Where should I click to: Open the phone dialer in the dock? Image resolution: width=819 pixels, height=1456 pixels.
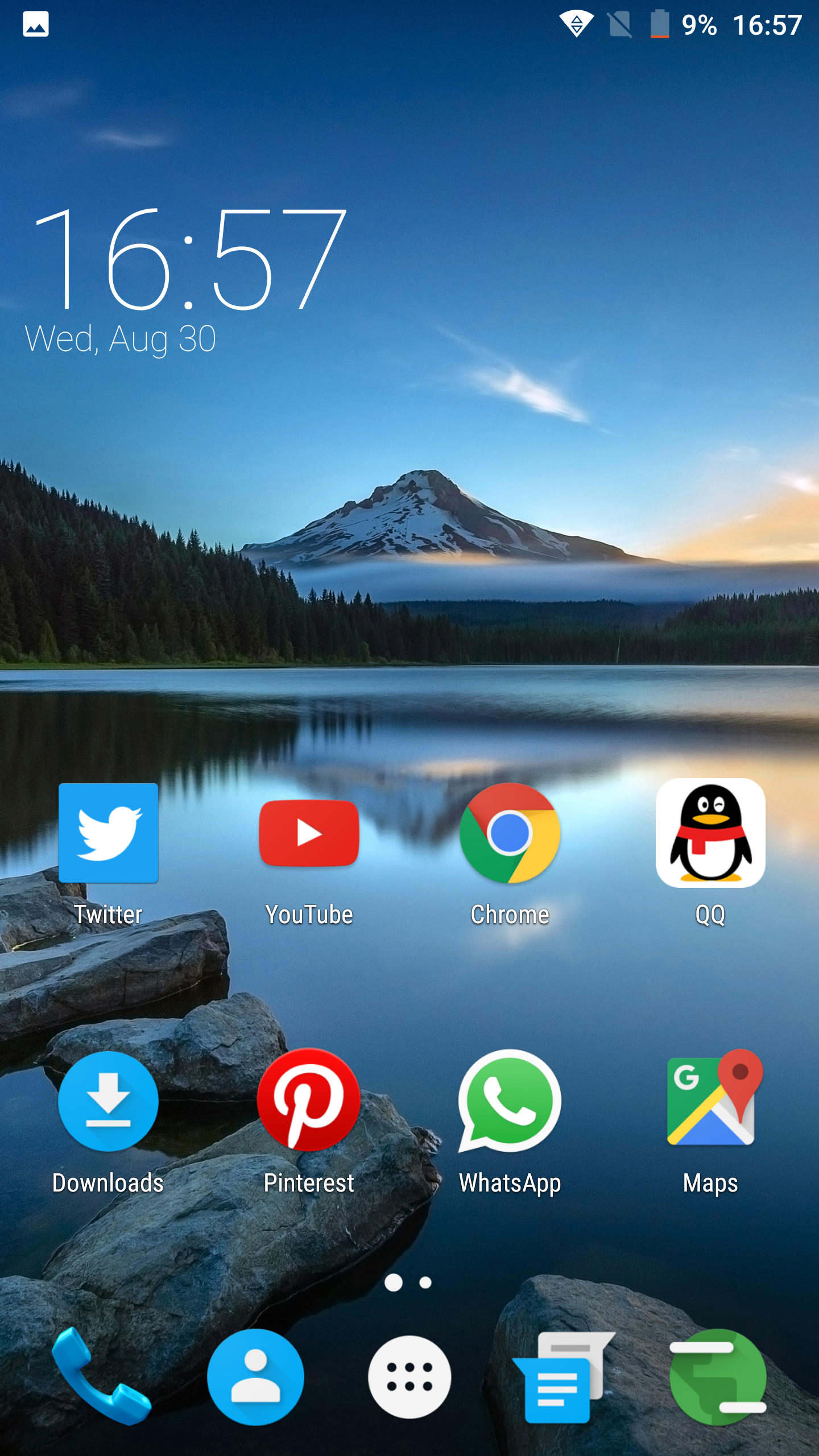101,1376
